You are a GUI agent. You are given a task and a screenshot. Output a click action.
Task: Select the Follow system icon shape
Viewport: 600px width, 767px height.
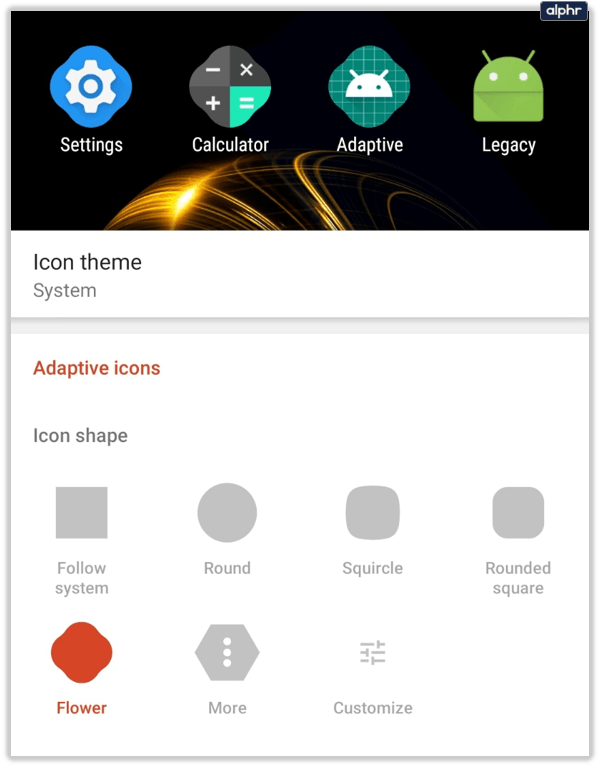tap(81, 513)
